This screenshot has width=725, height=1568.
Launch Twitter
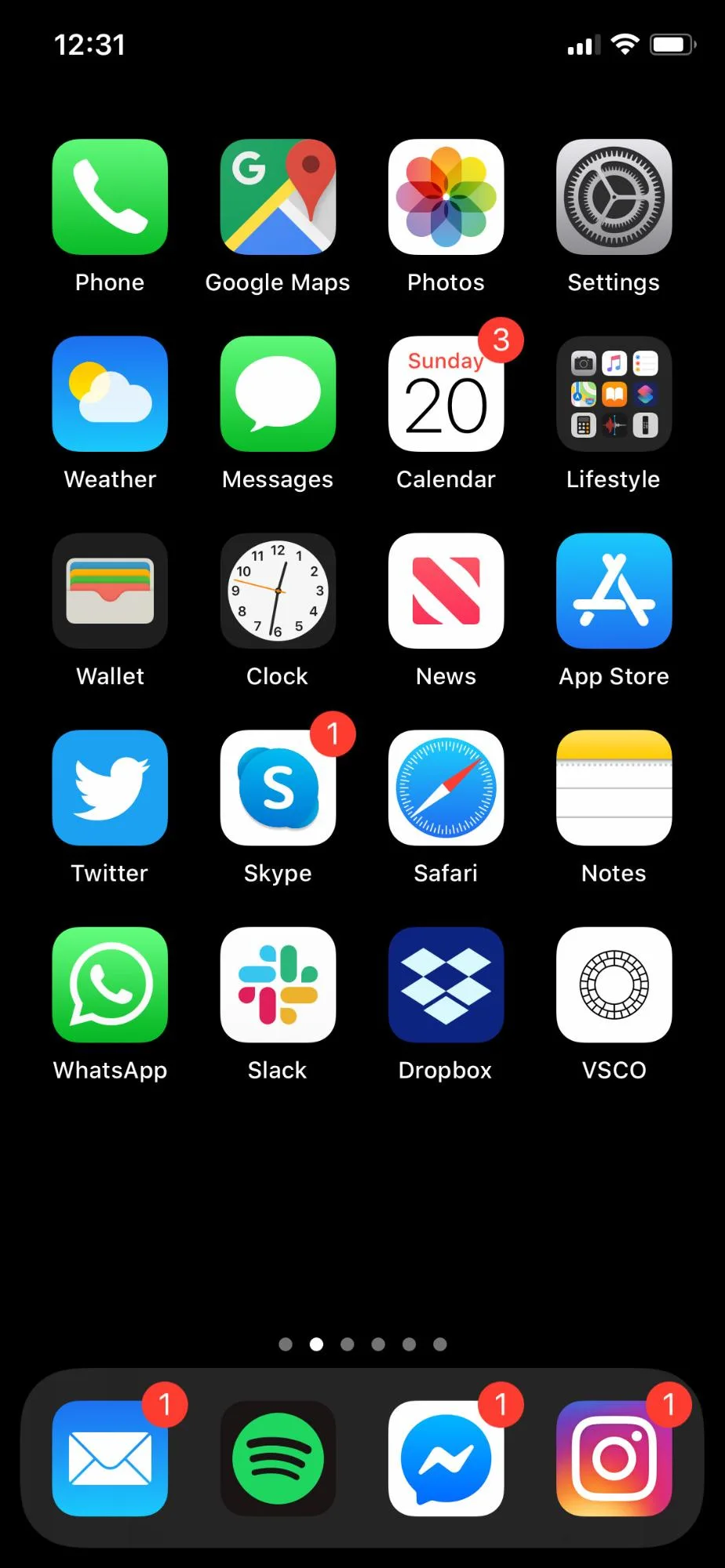tap(110, 788)
